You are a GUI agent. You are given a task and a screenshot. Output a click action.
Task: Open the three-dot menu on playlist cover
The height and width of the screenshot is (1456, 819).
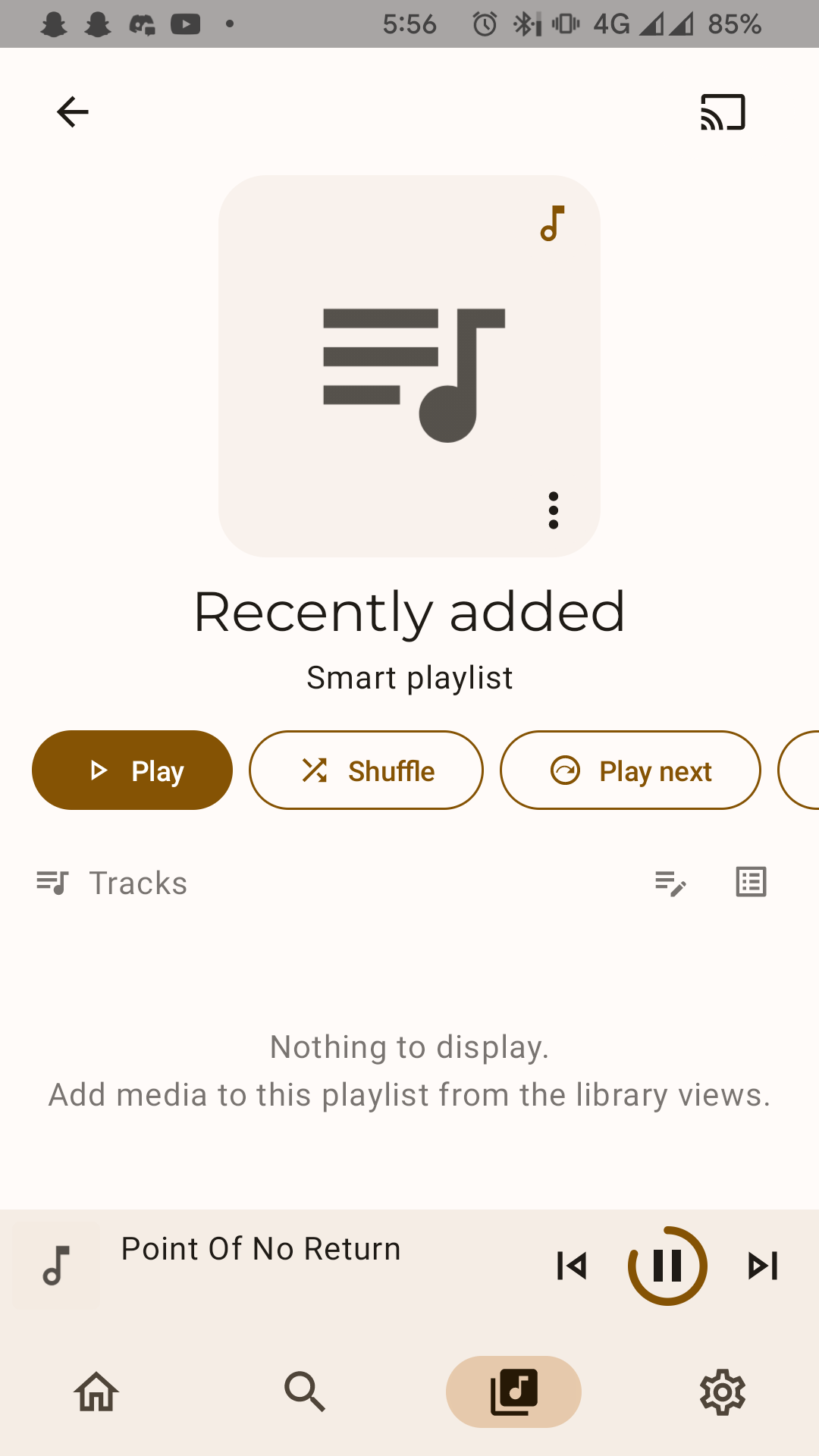point(554,510)
